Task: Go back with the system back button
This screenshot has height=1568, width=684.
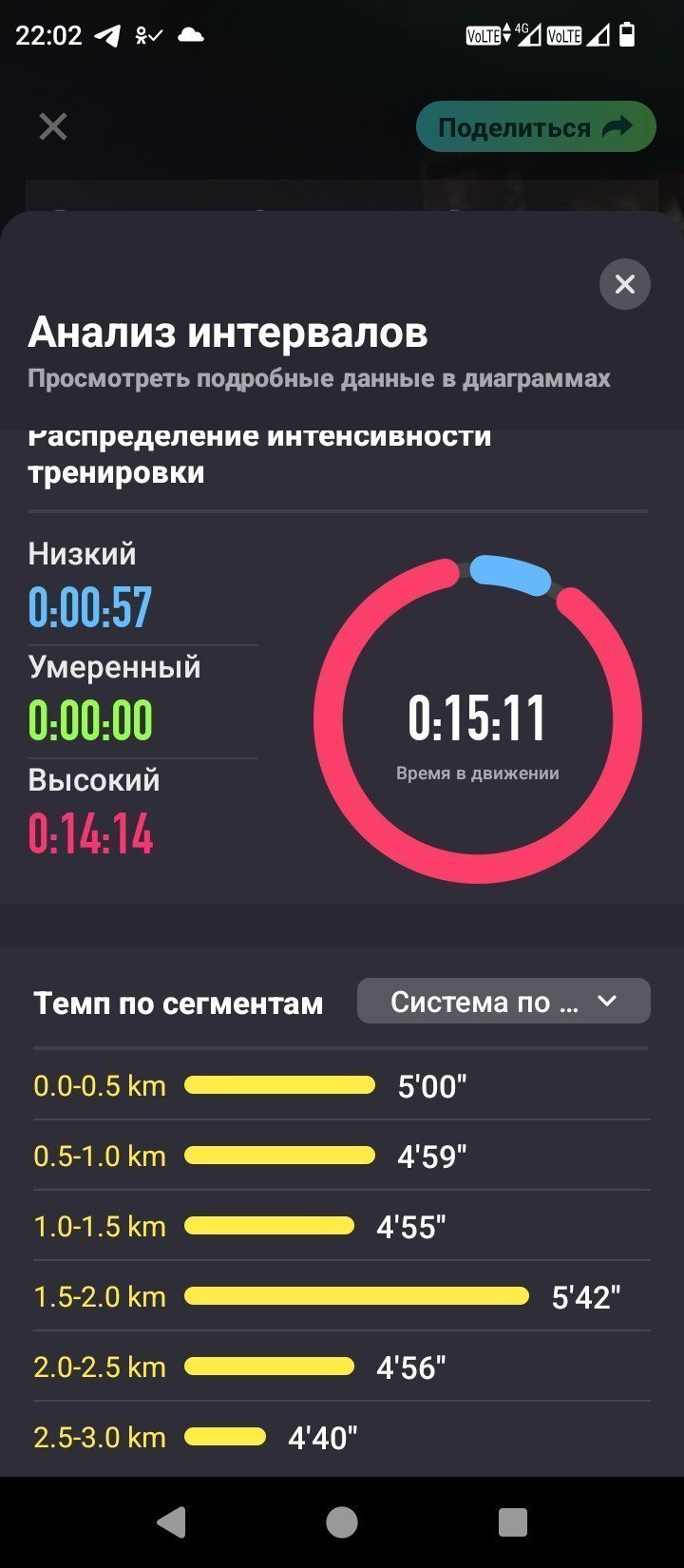Action: 172,1522
